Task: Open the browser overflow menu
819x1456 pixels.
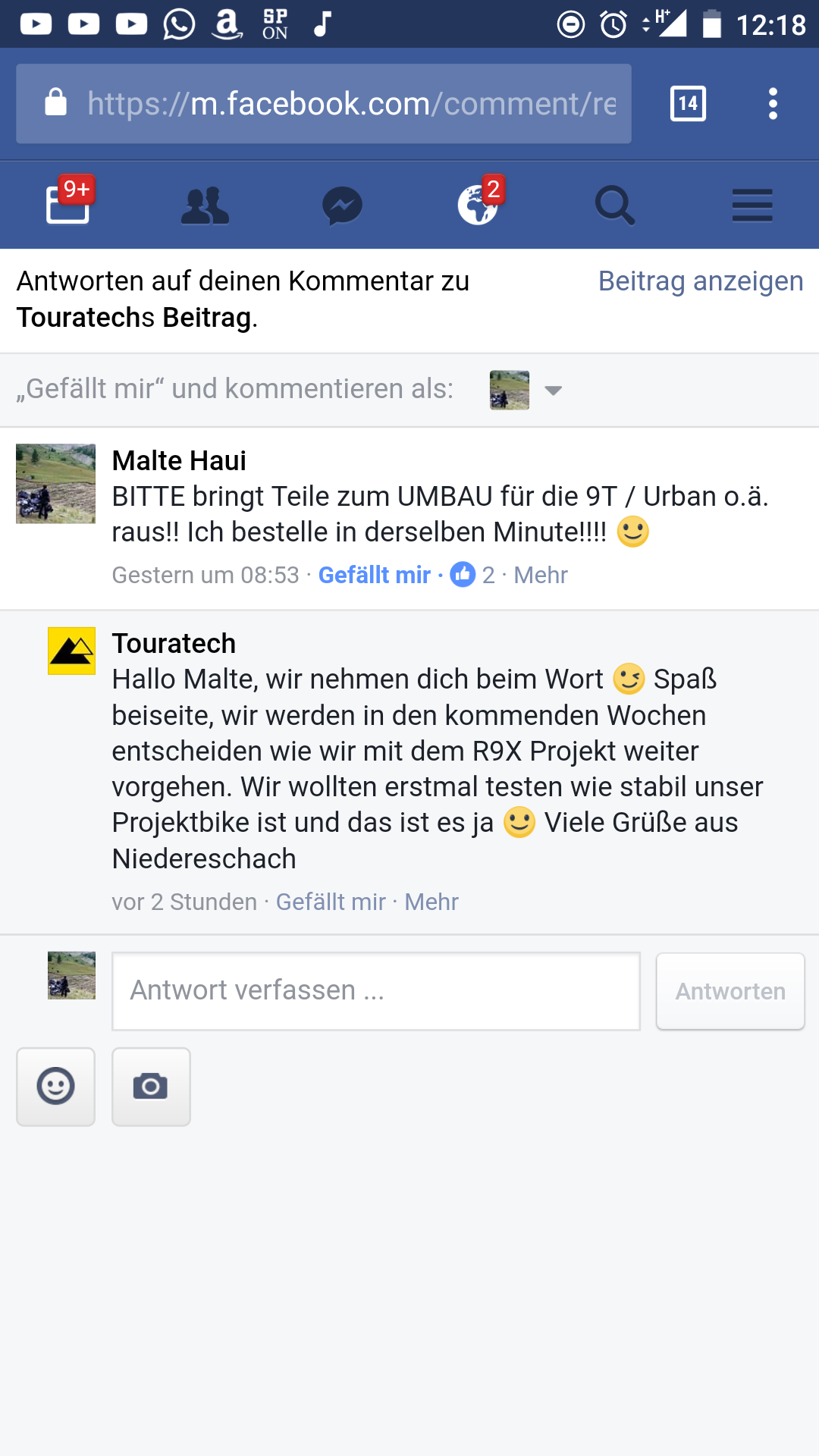Action: click(773, 104)
